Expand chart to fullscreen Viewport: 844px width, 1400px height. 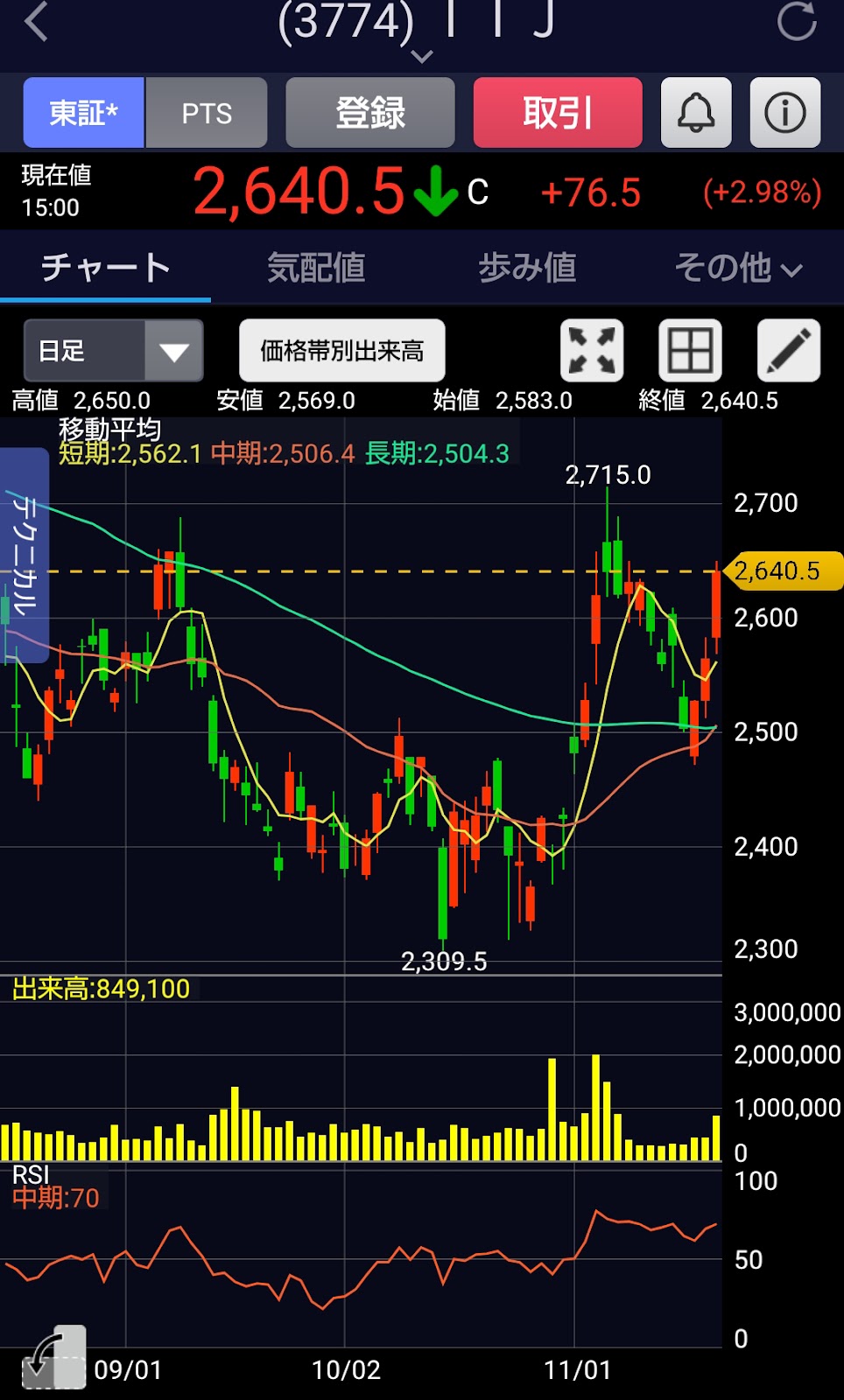click(x=592, y=351)
